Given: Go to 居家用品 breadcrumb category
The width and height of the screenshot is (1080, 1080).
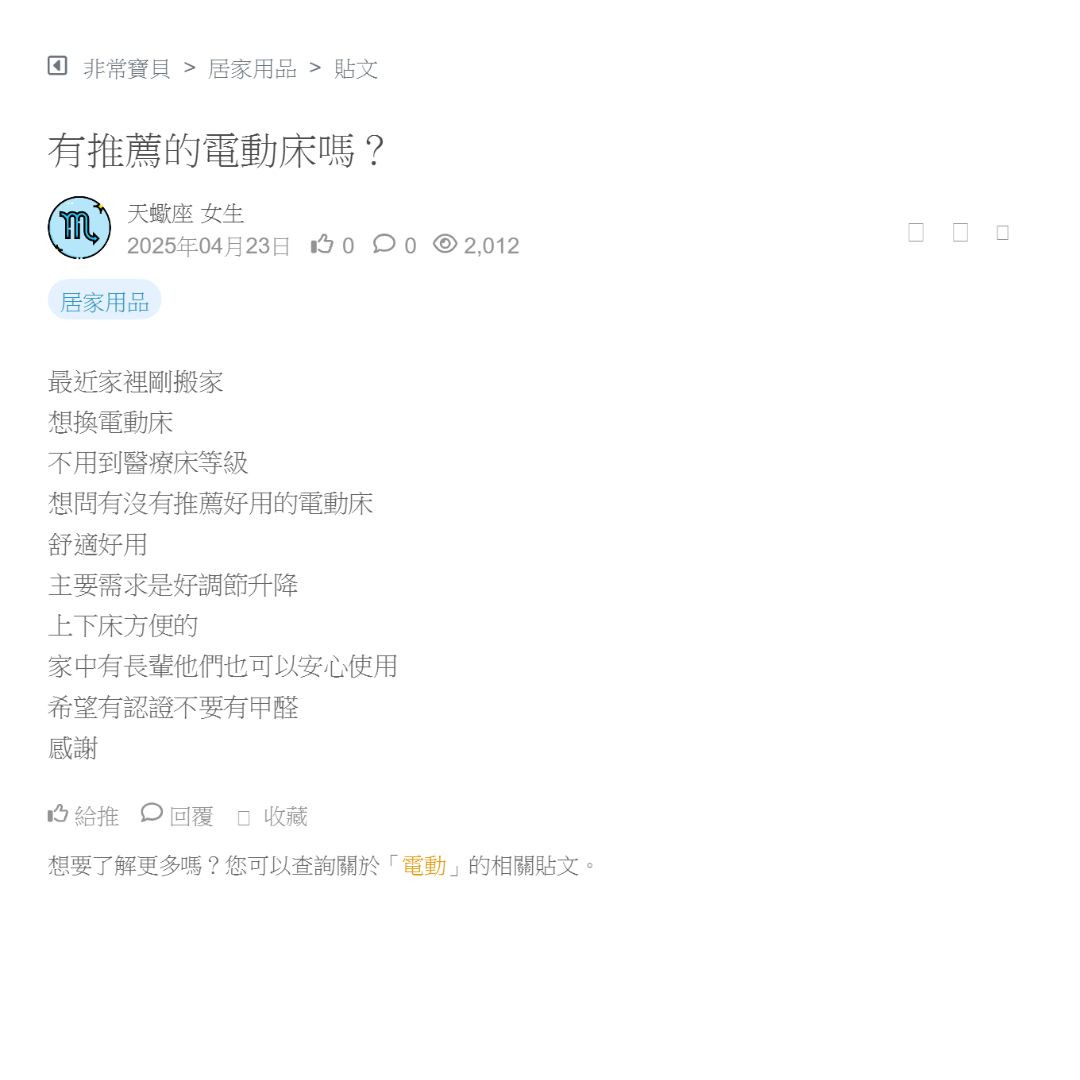Looking at the screenshot, I should coord(252,69).
